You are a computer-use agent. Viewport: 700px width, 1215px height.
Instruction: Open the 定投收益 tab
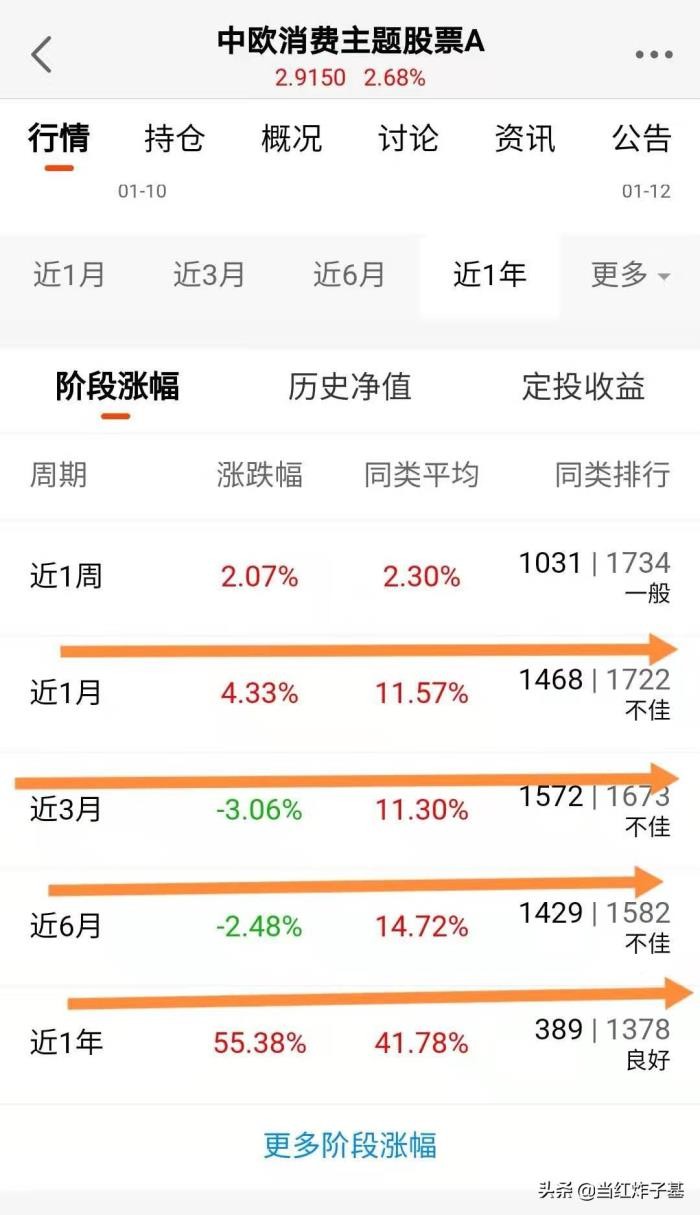coord(583,387)
